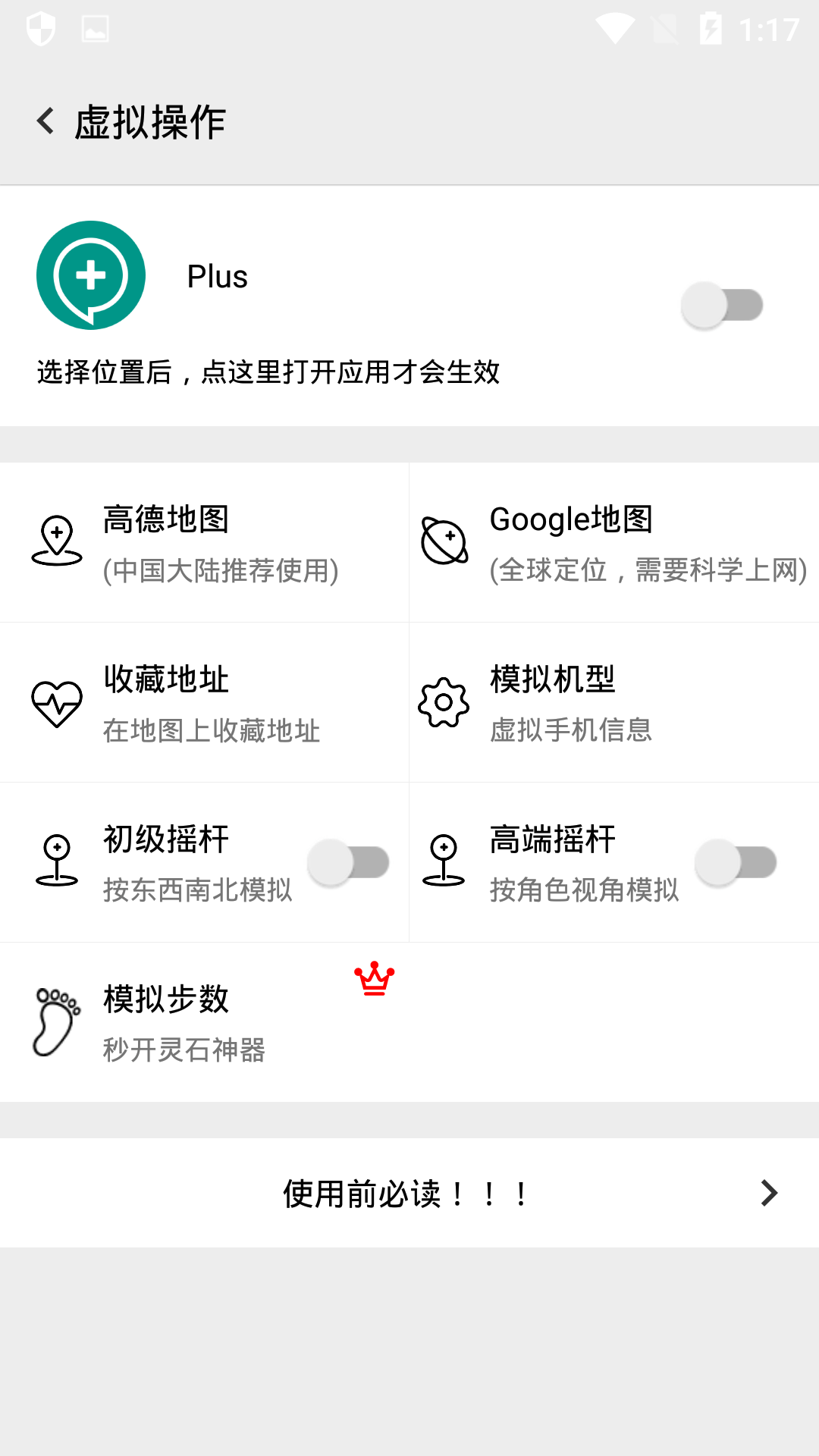
Task: Open the Plus app icon
Action: (x=91, y=275)
